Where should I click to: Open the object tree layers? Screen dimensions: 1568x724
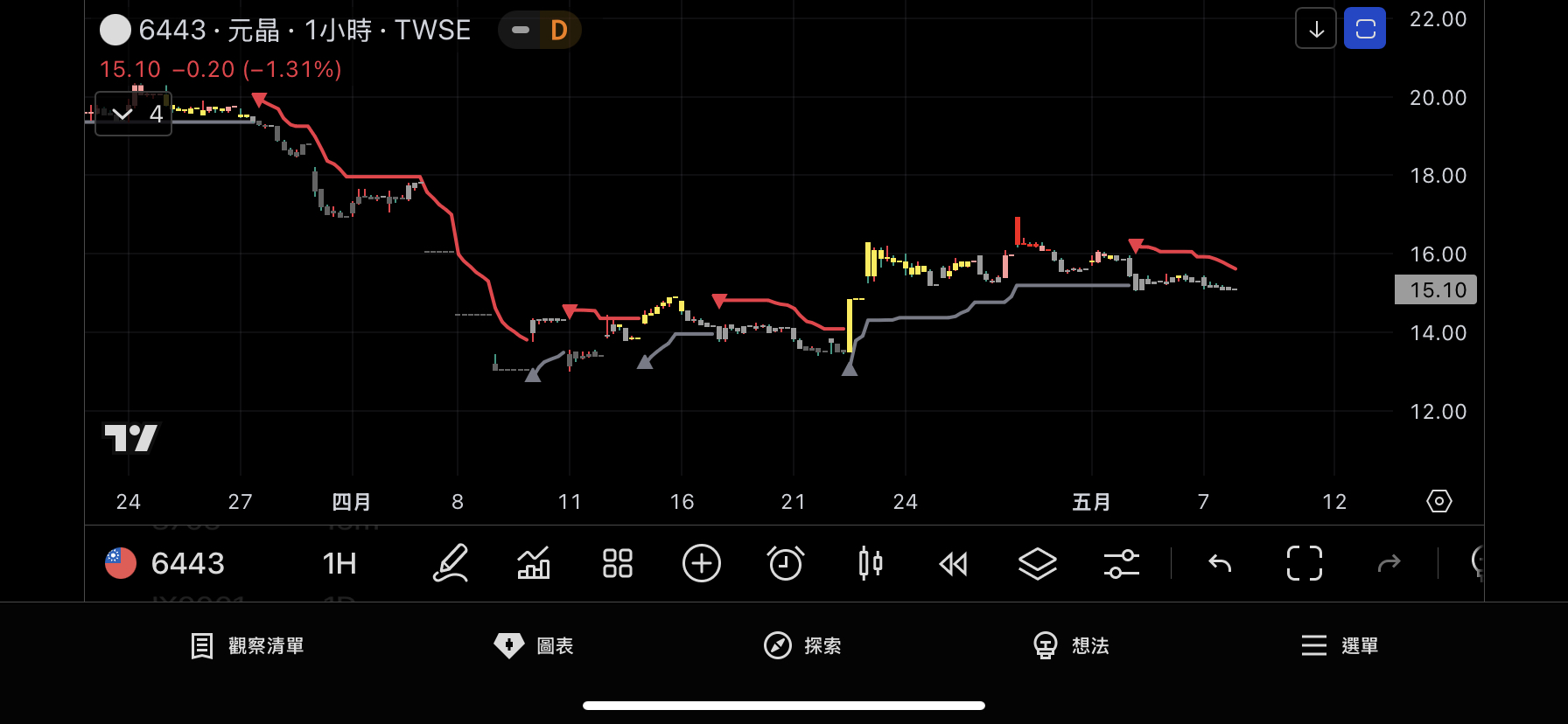pos(1037,563)
